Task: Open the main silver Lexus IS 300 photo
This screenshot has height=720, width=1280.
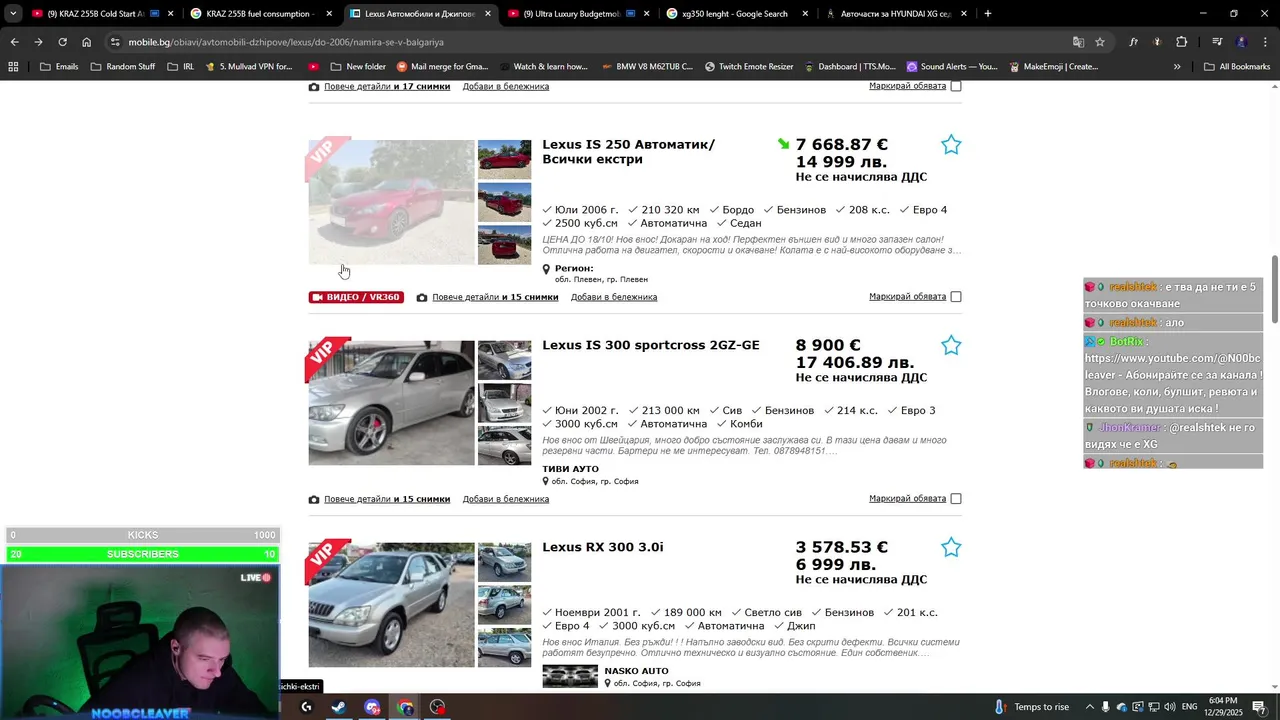Action: [391, 403]
